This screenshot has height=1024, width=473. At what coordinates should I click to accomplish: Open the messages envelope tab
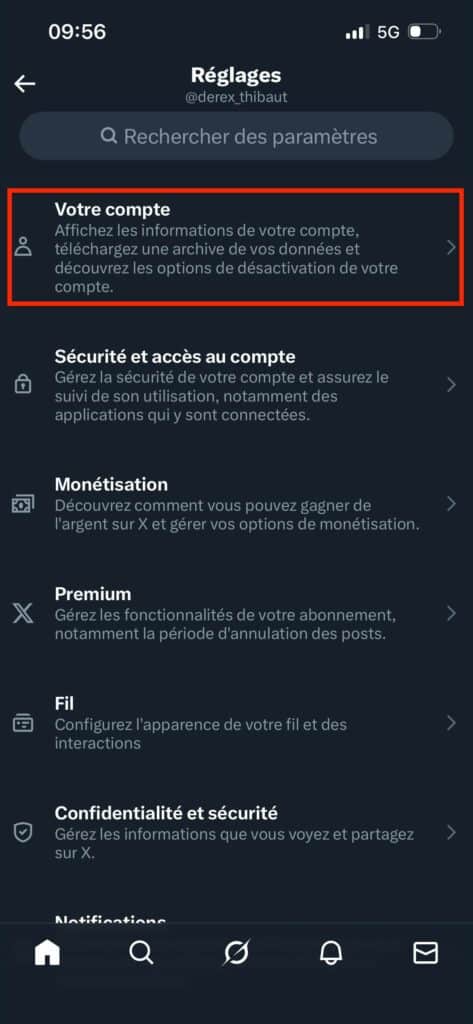(425, 954)
